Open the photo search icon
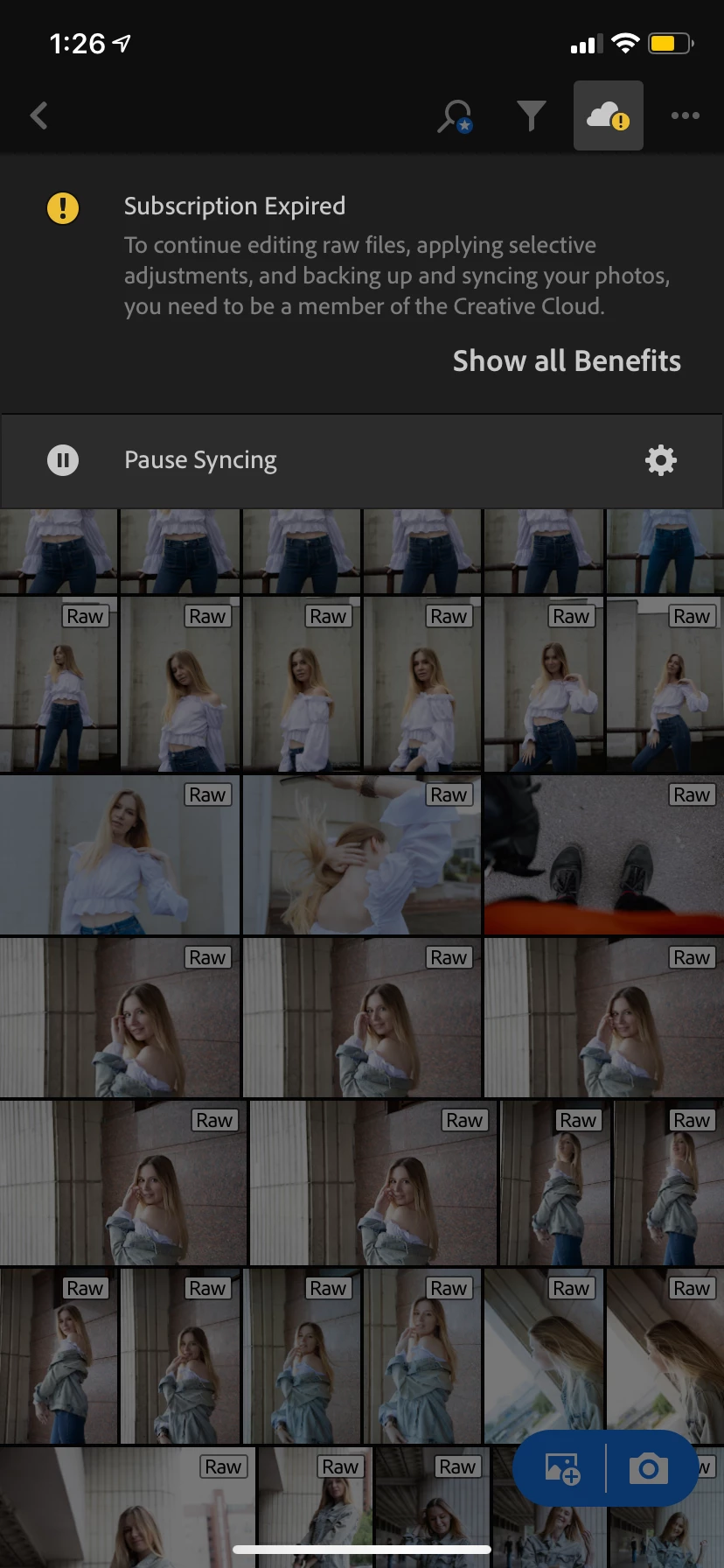The height and width of the screenshot is (1568, 724). point(454,115)
